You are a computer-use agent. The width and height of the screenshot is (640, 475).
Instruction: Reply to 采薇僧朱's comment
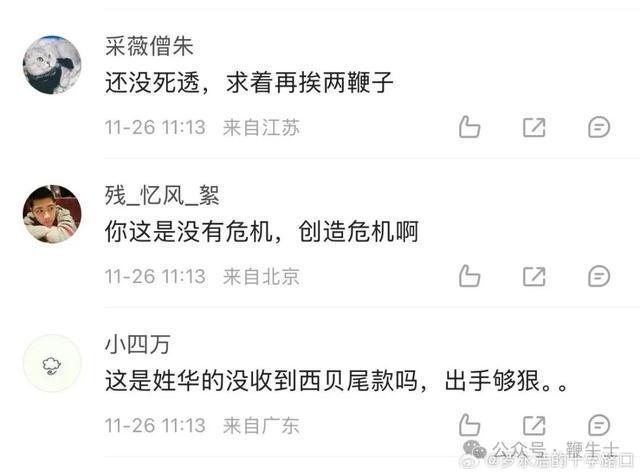(599, 127)
